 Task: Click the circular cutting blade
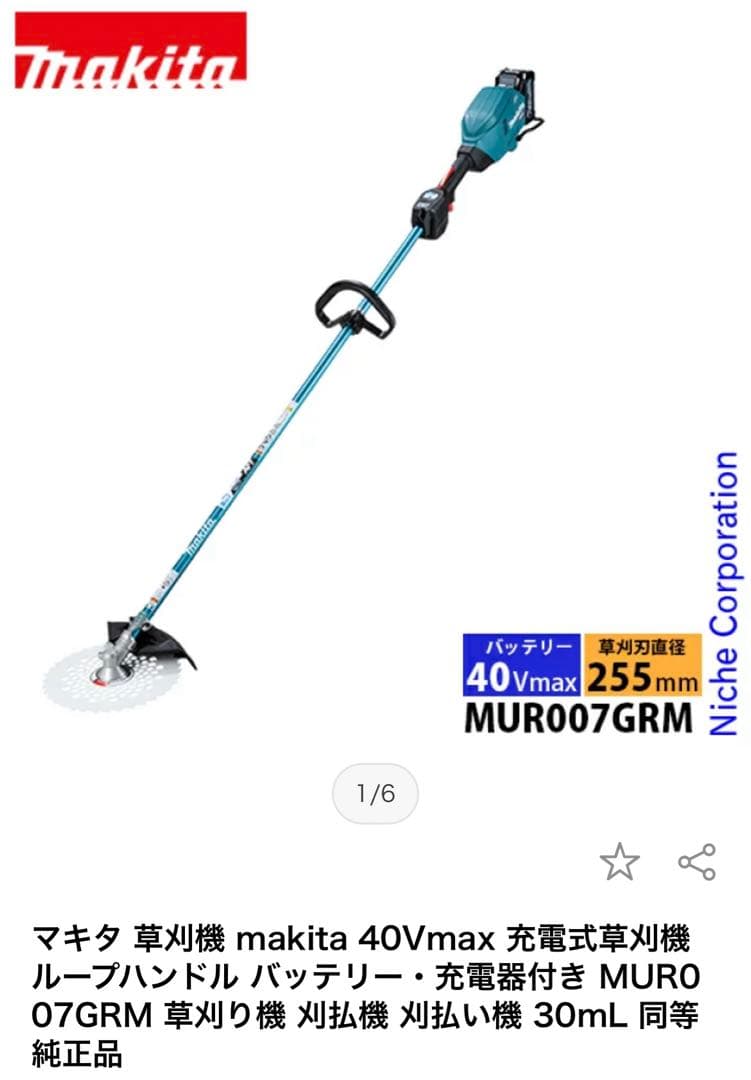110,676
